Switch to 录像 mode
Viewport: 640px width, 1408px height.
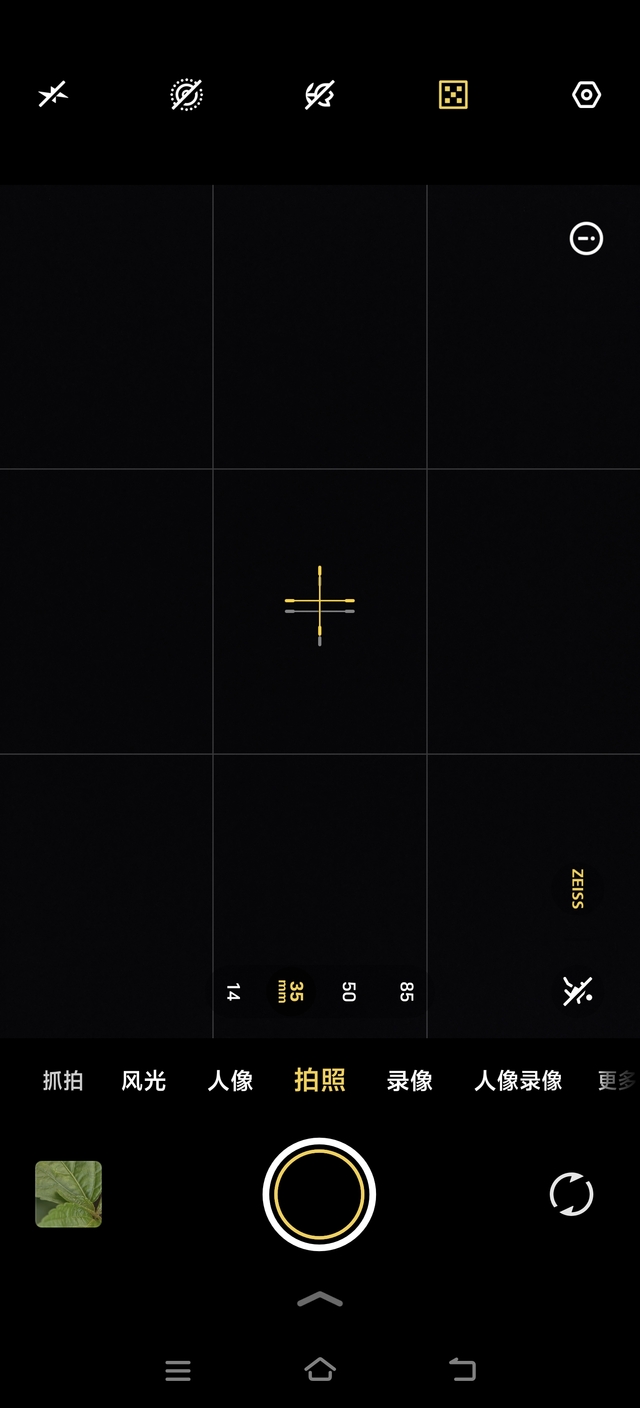pyautogui.click(x=409, y=1081)
